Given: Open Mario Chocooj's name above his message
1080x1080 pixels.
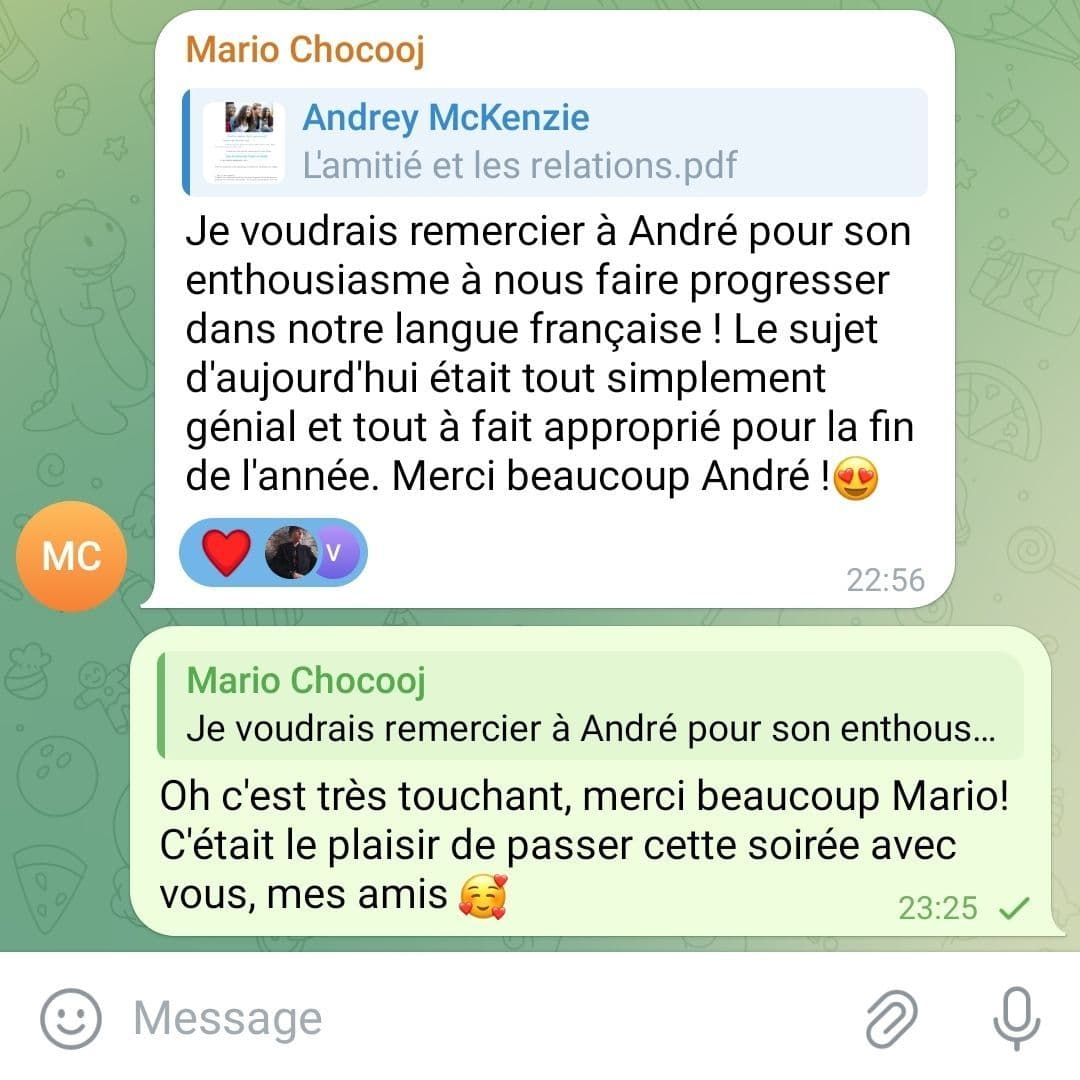Looking at the screenshot, I should point(305,49).
